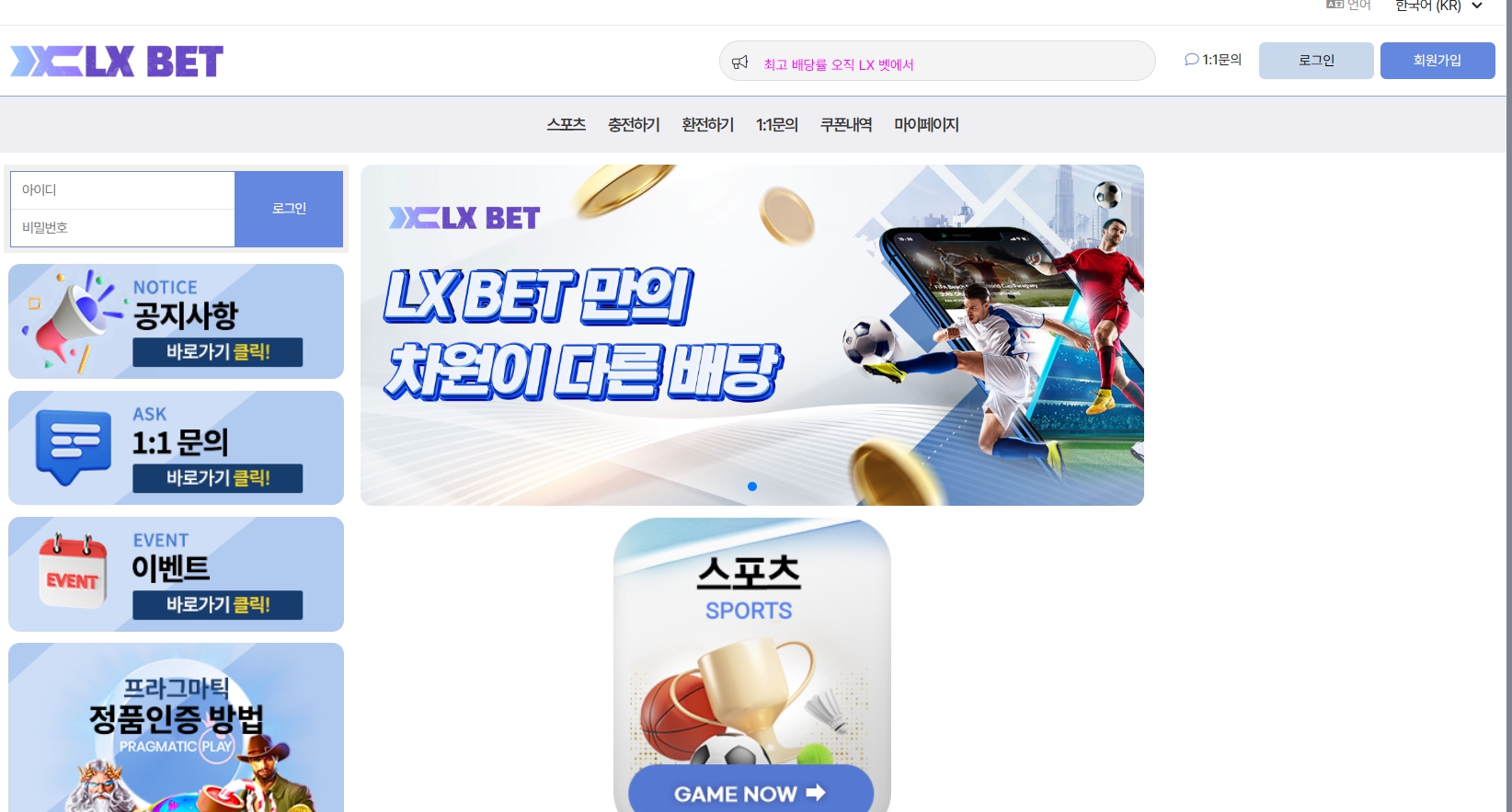Focus the 비밀번호 password field
Viewport: 1512px width, 812px height.
pos(122,228)
